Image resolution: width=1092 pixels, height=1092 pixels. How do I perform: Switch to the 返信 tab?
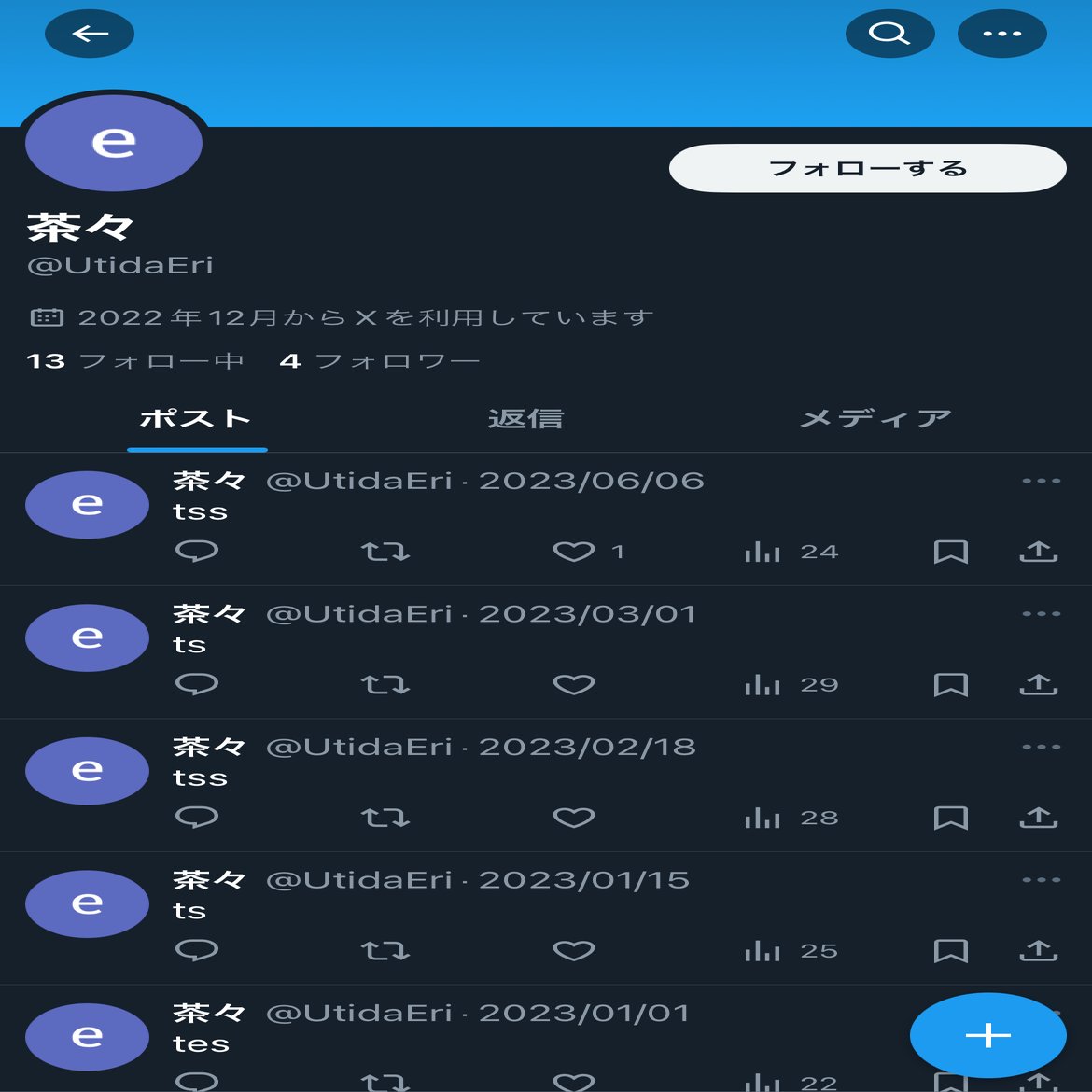525,419
